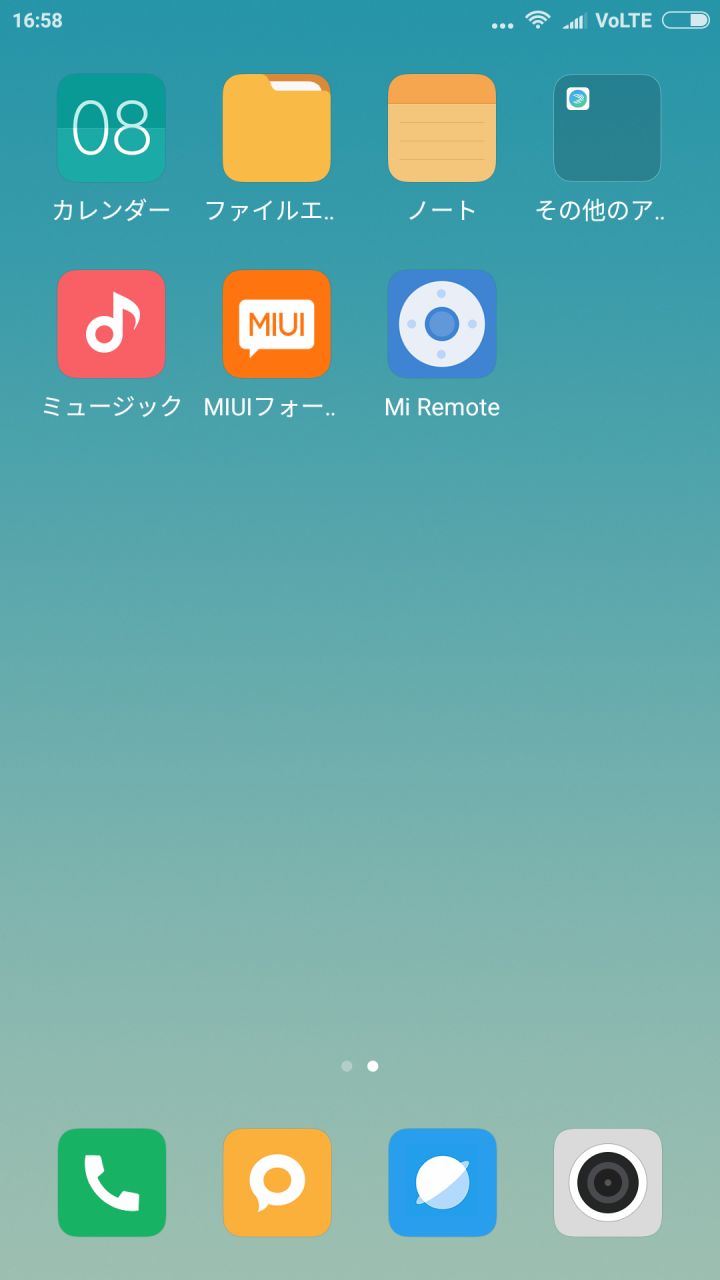Image resolution: width=720 pixels, height=1280 pixels.
Task: Launch the ミュージック music app
Action: click(x=111, y=324)
